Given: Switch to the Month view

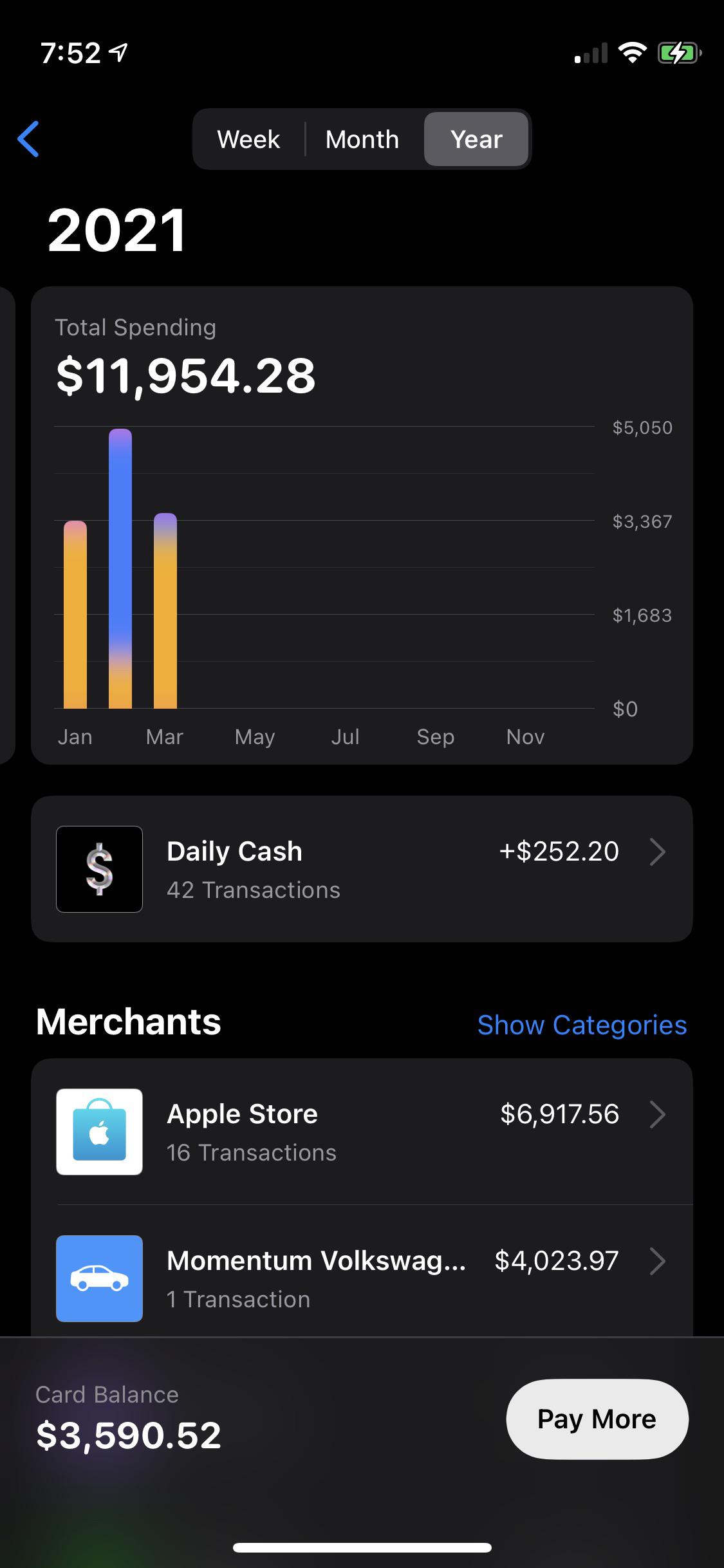Looking at the screenshot, I should tap(362, 139).
